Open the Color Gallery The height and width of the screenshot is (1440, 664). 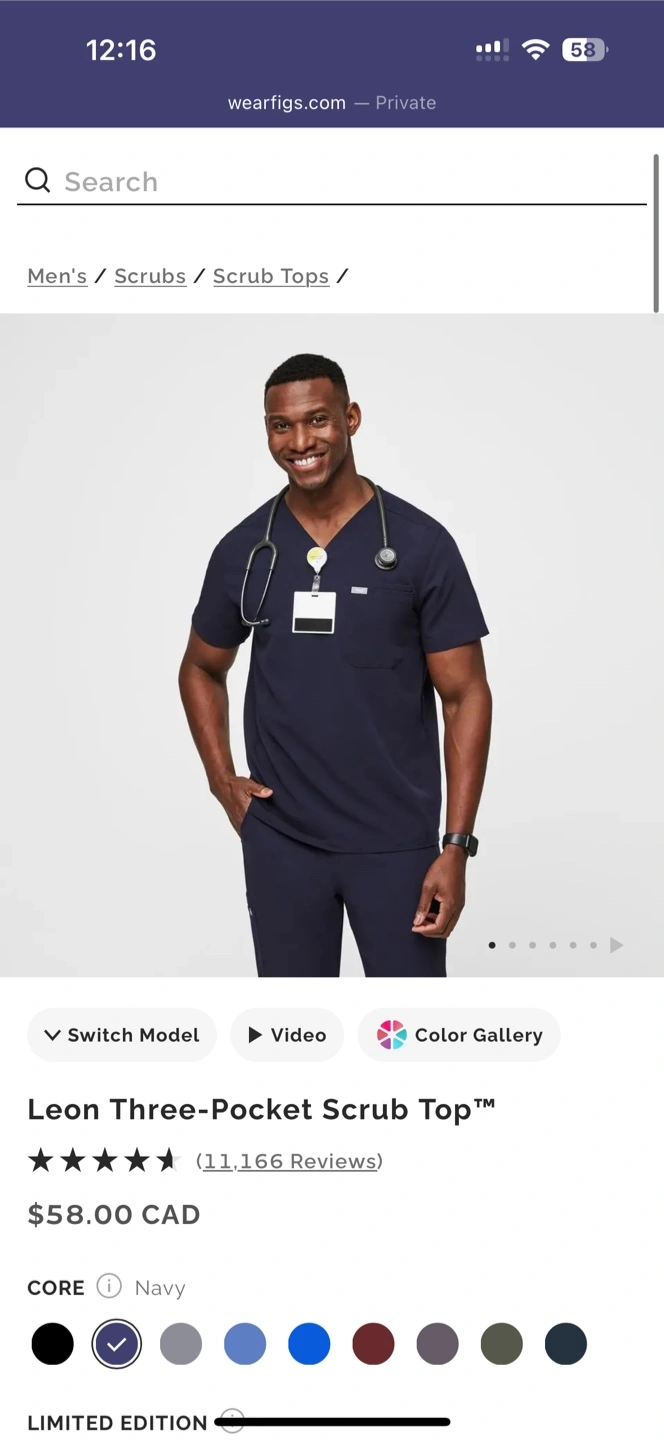tap(459, 1035)
